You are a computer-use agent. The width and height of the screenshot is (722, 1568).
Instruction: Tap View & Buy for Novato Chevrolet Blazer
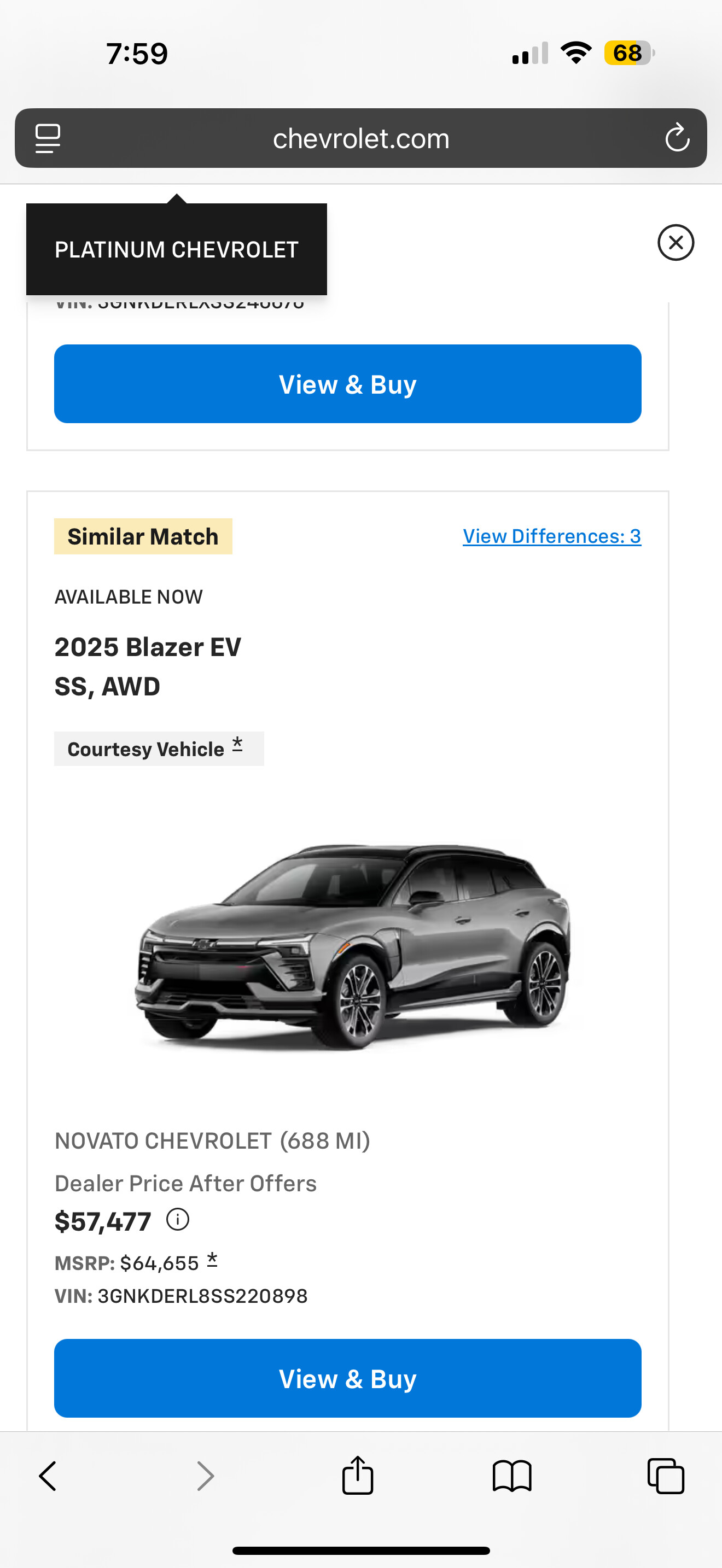348,1378
